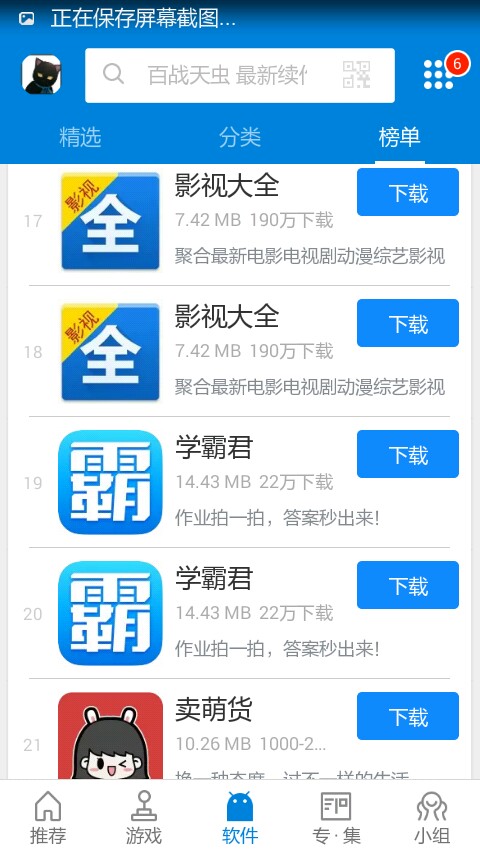Open the grid menu with 6 badge

tap(439, 74)
